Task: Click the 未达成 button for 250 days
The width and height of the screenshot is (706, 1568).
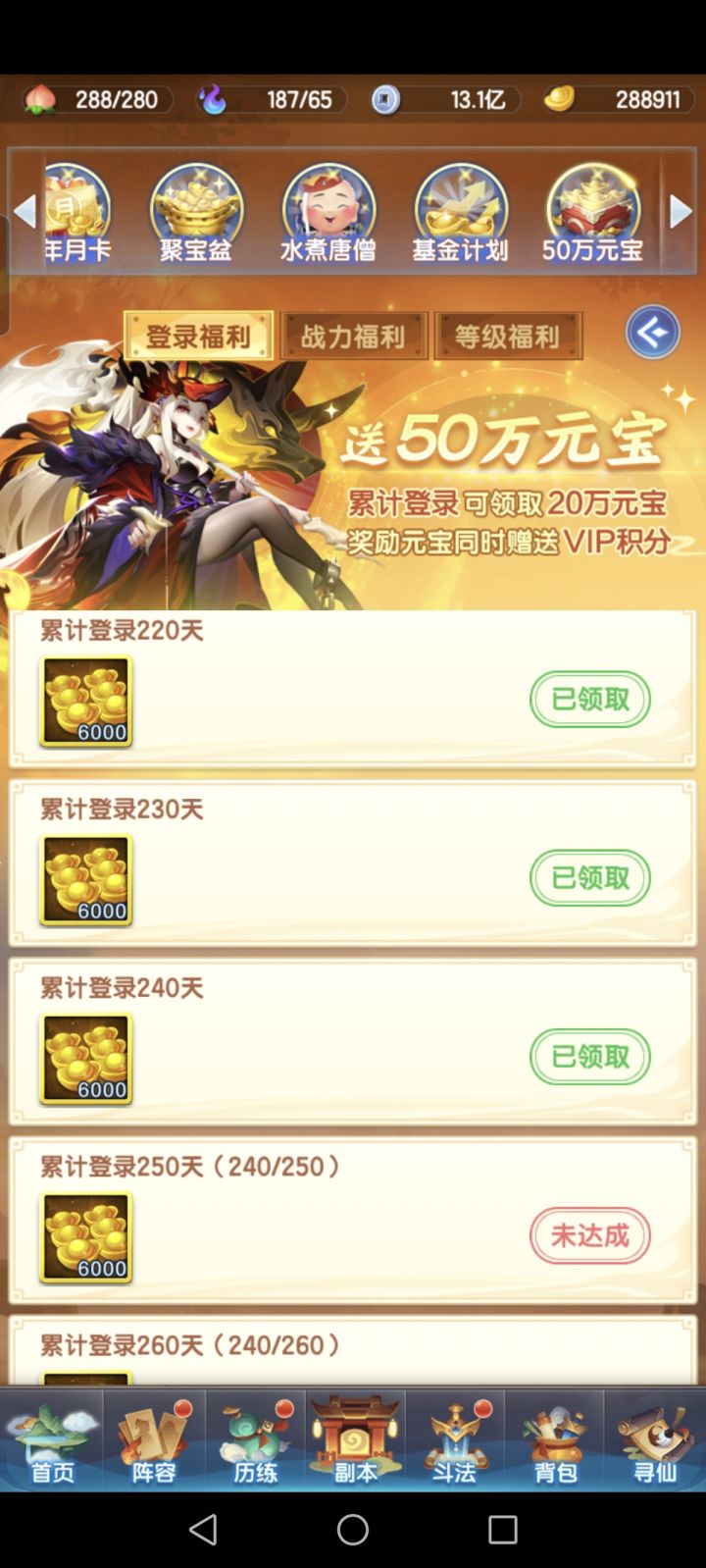Action: [x=589, y=1236]
